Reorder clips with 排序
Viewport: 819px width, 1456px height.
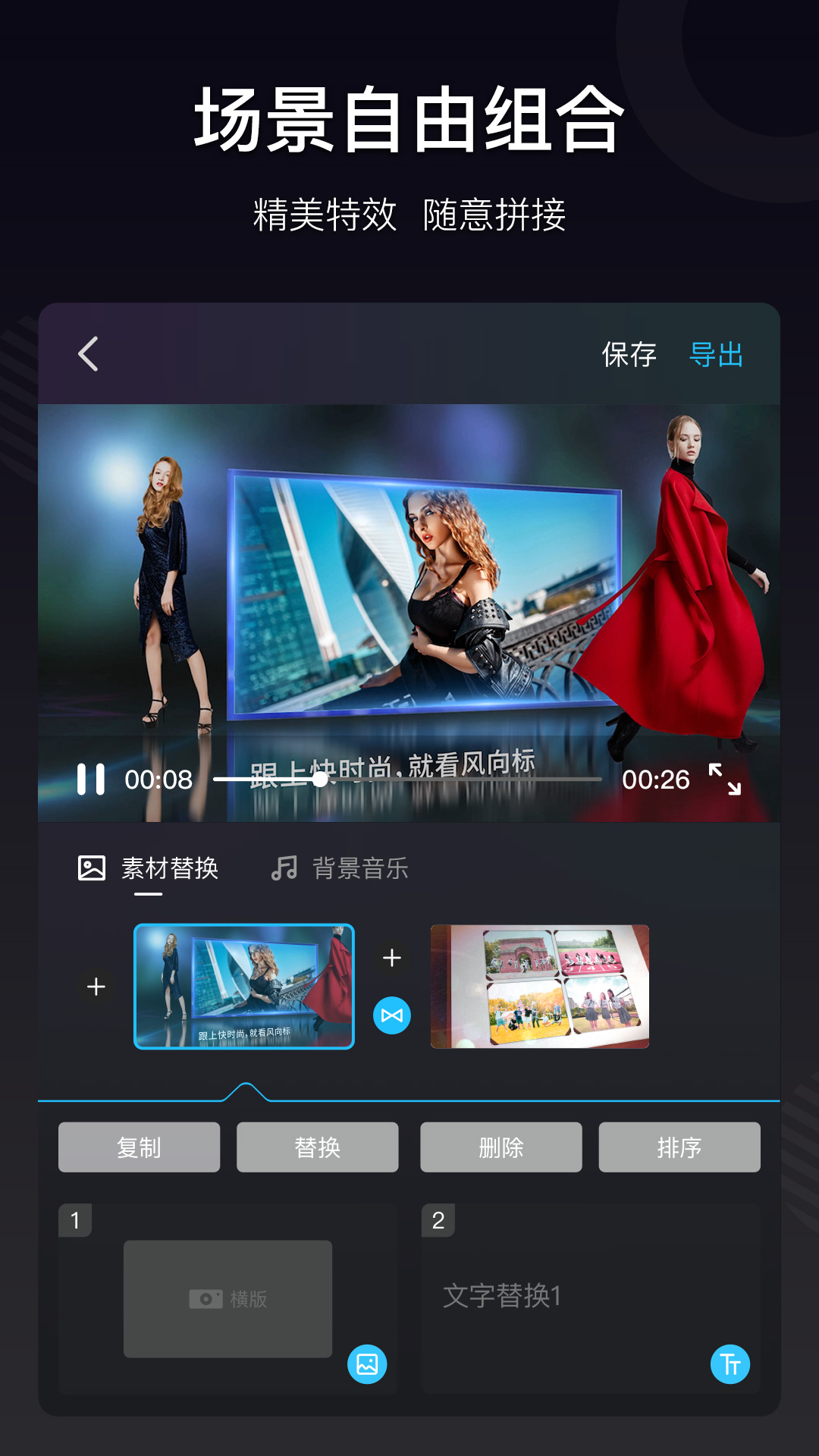679,1147
